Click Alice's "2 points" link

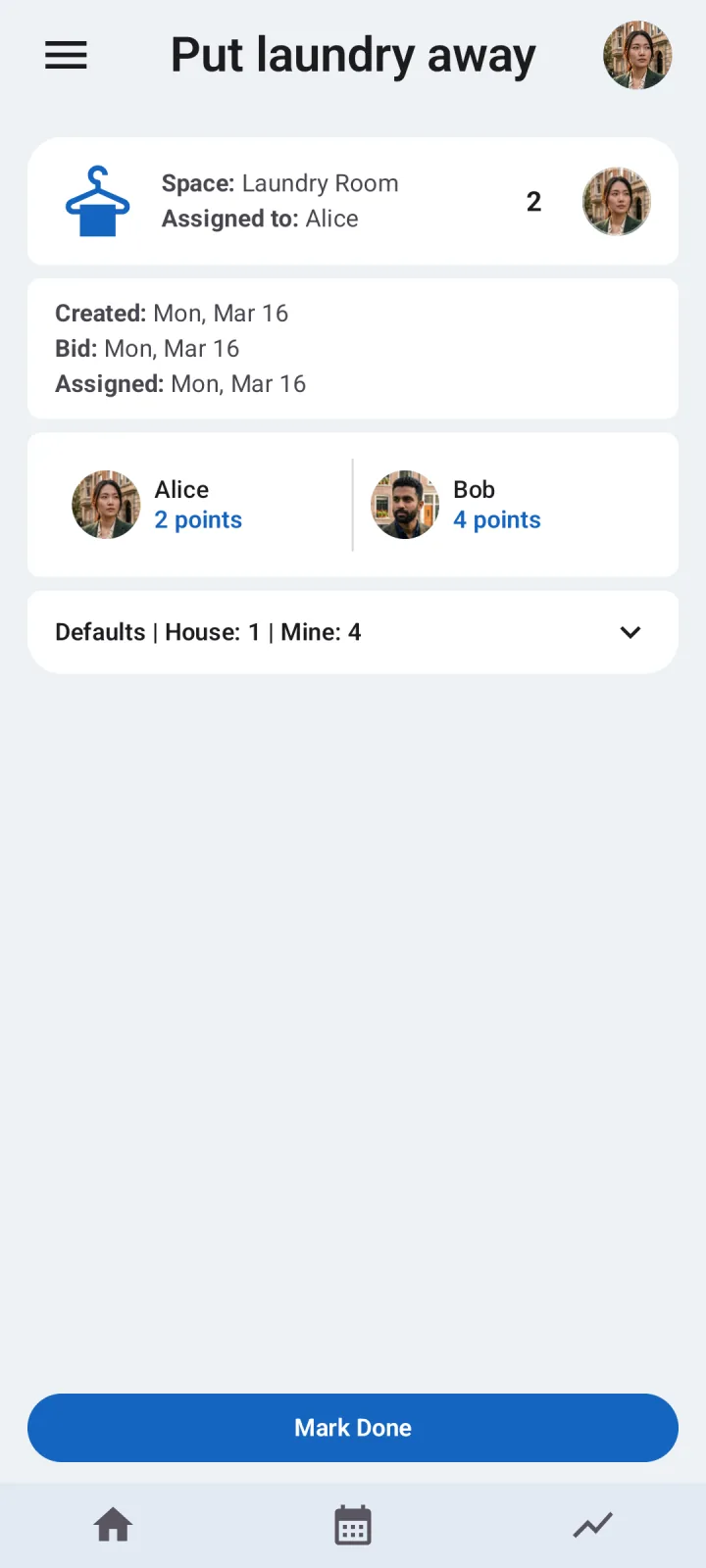197,519
